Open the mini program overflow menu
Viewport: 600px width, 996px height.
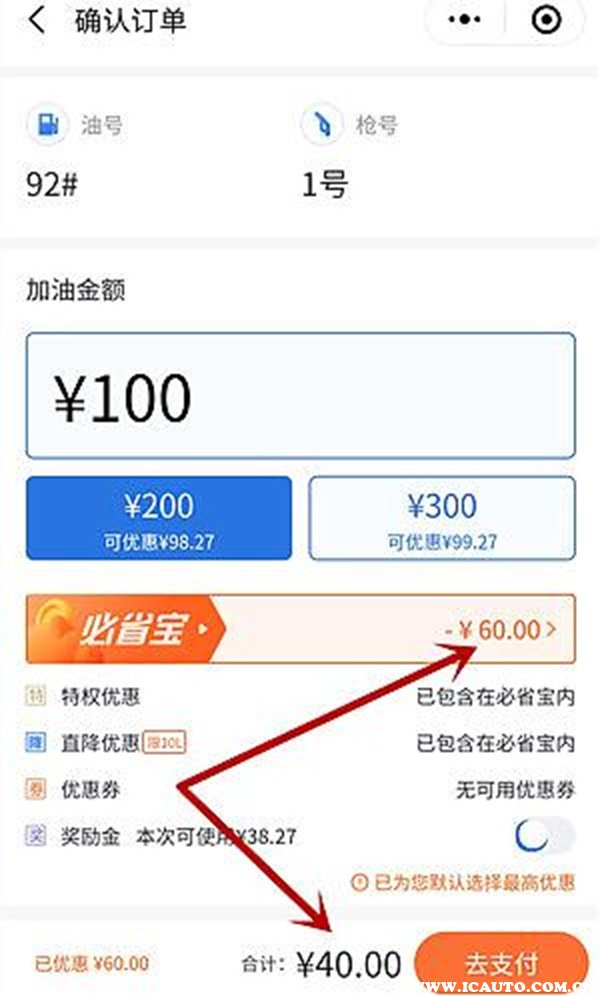pos(464,21)
